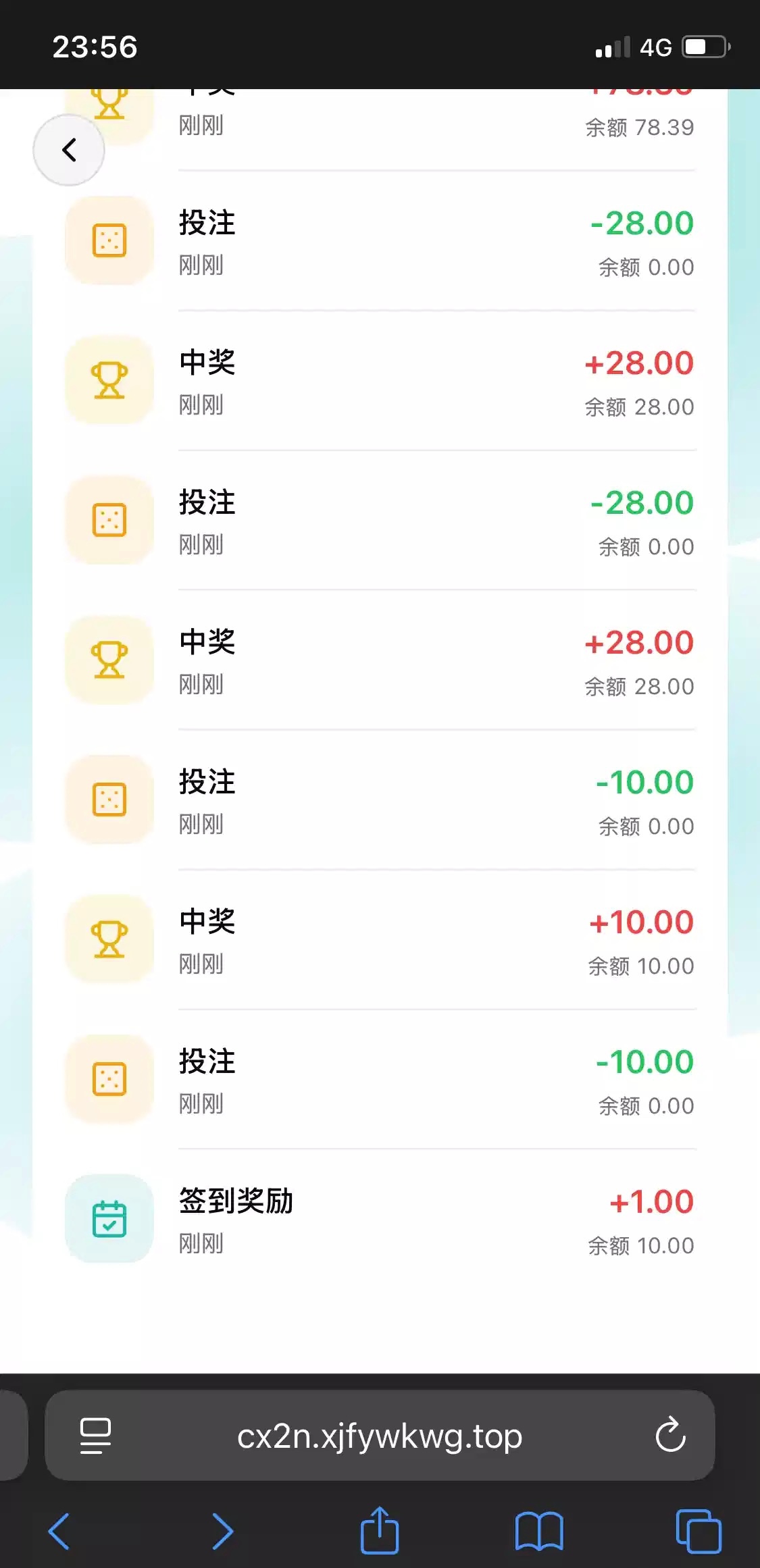Go to the previous page in Safari

click(x=59, y=1531)
